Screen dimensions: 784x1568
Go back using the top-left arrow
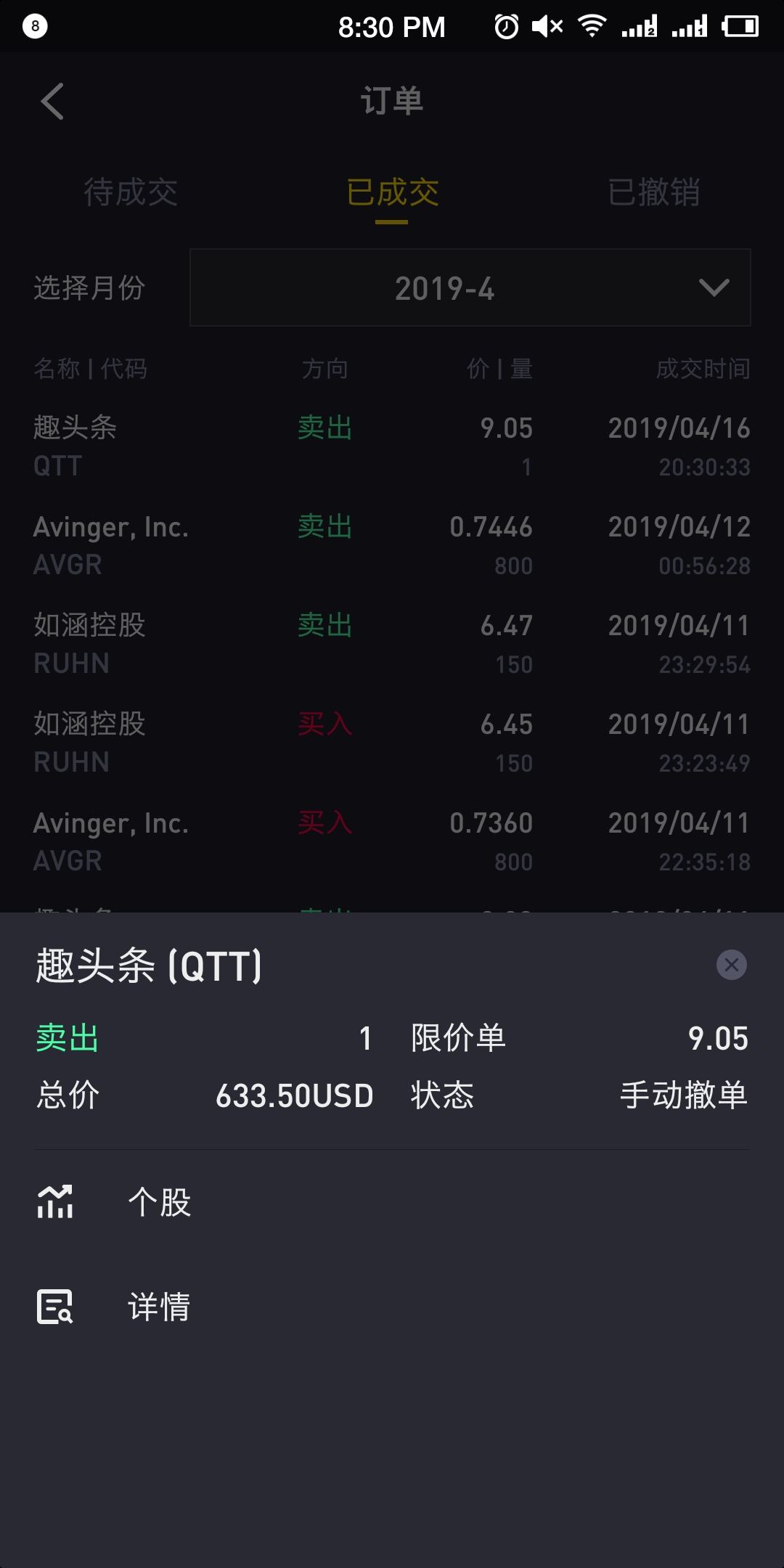pyautogui.click(x=52, y=101)
